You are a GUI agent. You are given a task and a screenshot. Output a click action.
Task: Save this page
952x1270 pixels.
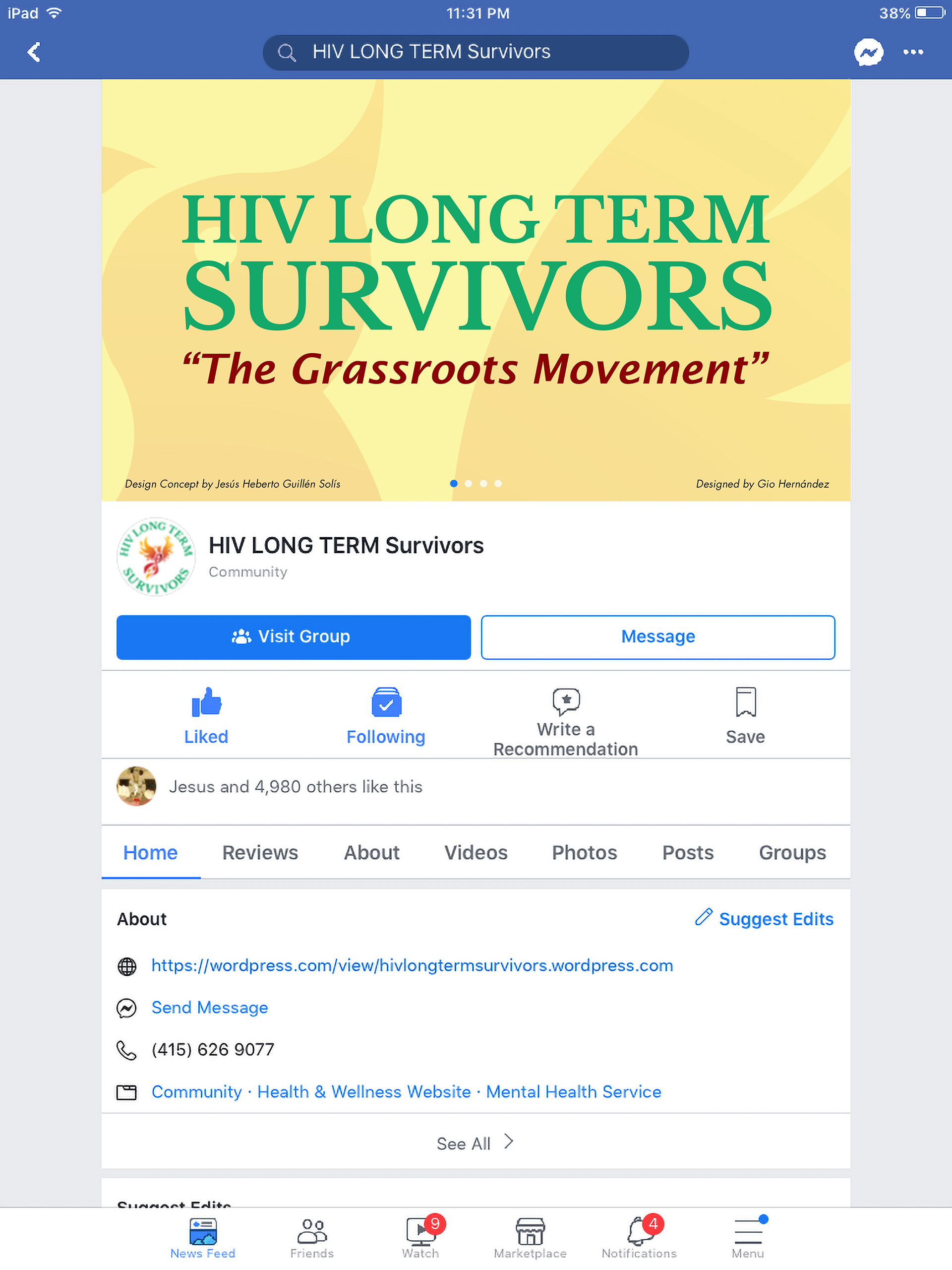click(x=745, y=715)
